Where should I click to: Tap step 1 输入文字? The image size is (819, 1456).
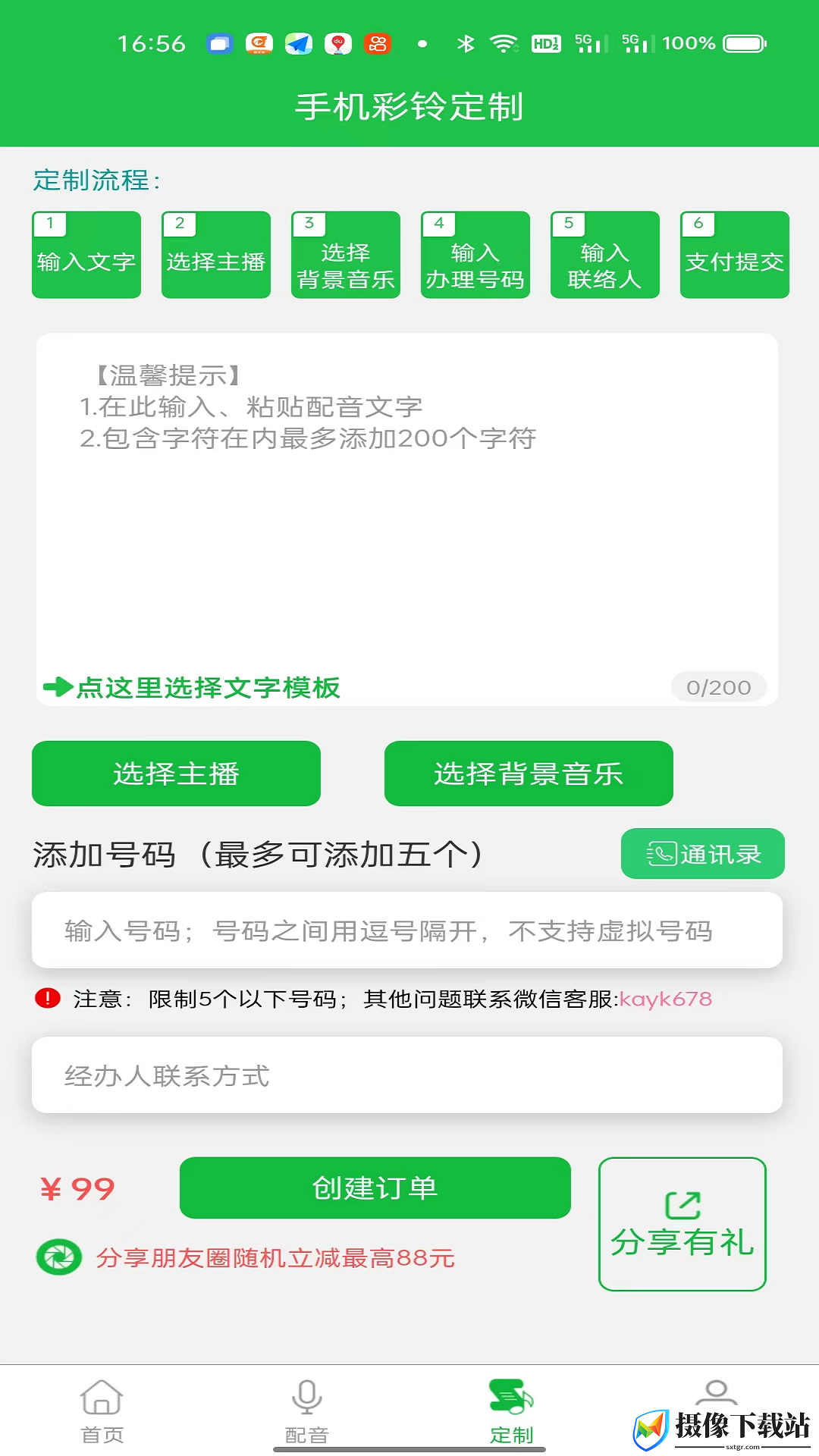click(x=86, y=255)
